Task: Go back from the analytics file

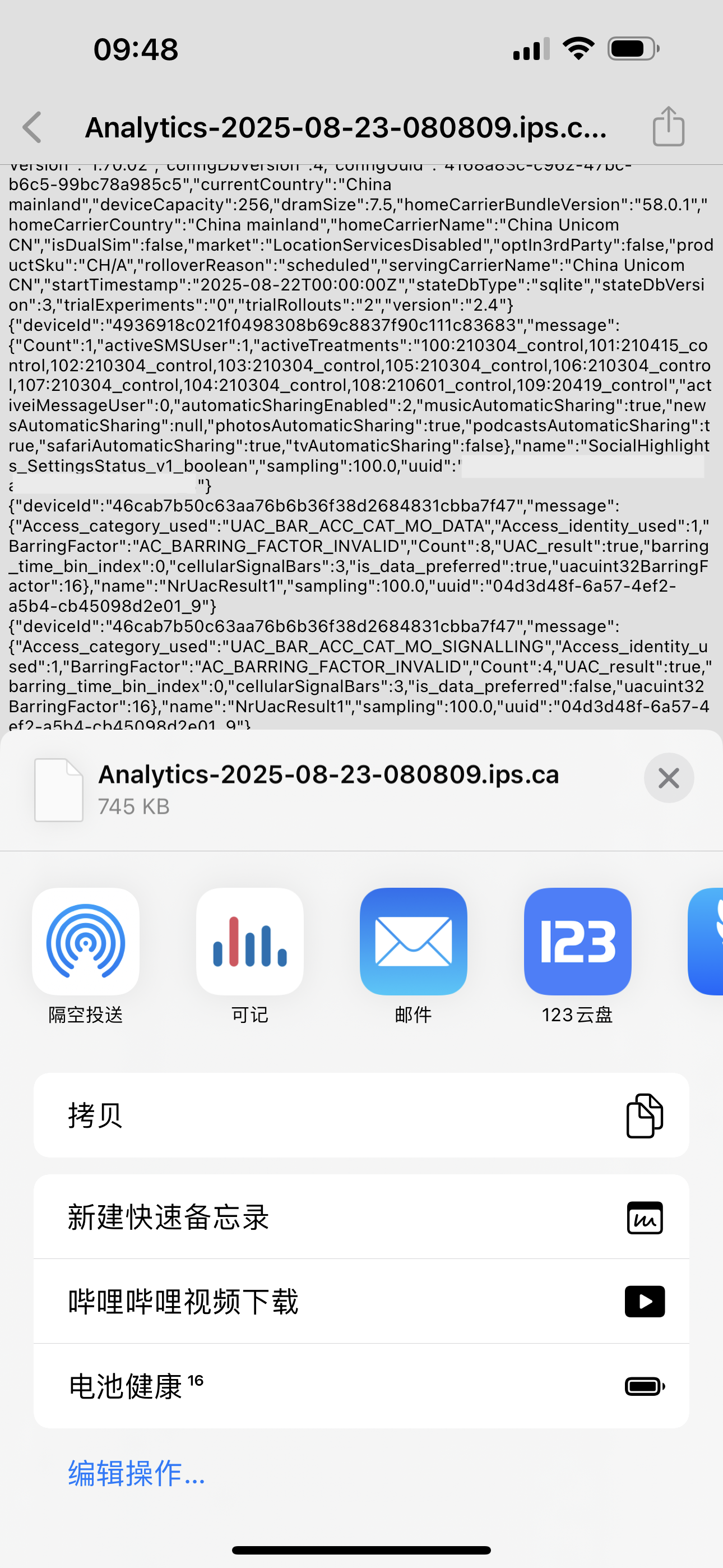Action: coord(33,127)
